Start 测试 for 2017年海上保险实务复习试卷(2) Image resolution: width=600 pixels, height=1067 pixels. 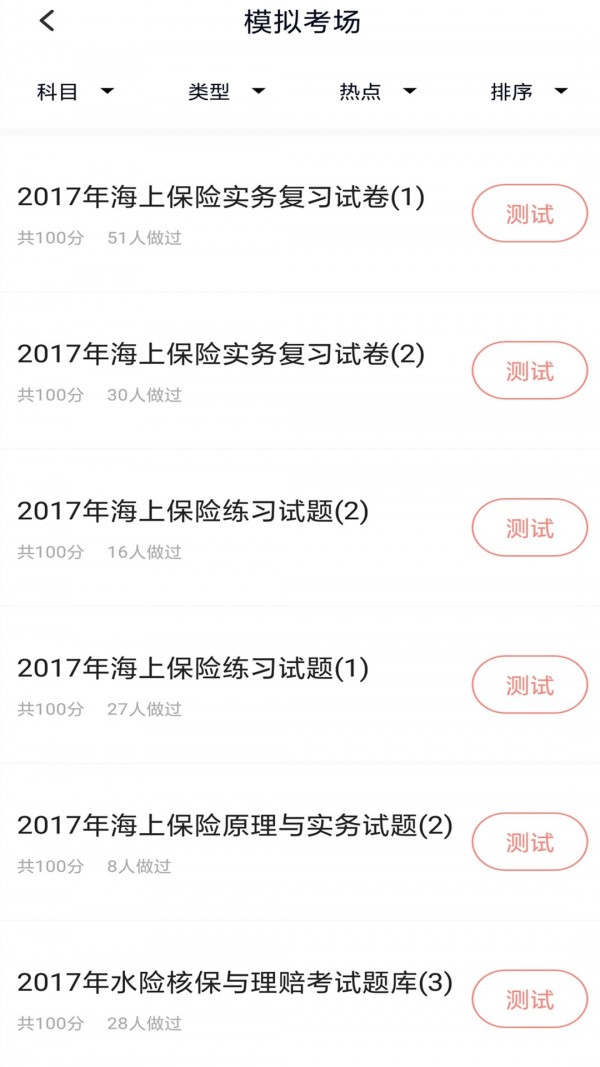(x=530, y=371)
